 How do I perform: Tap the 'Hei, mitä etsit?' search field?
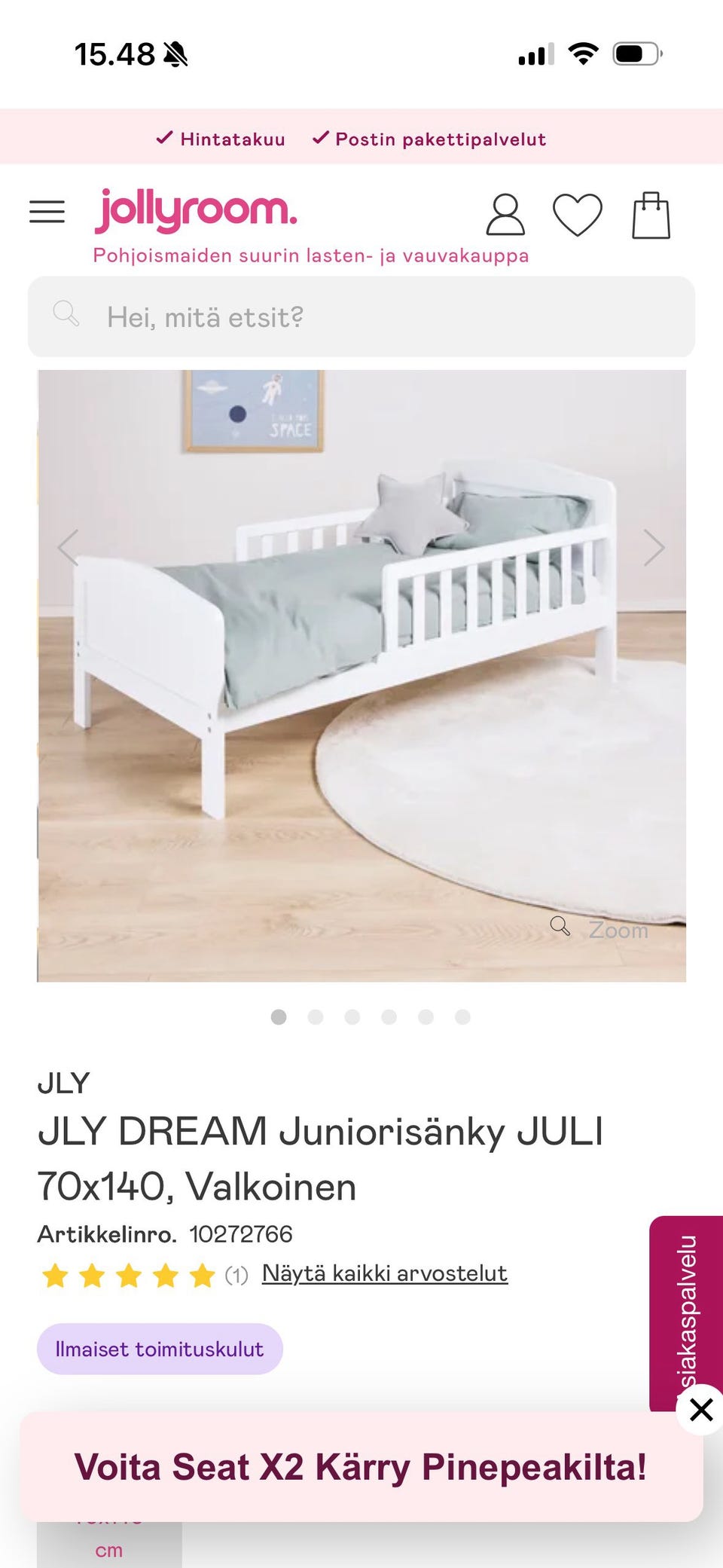click(361, 317)
